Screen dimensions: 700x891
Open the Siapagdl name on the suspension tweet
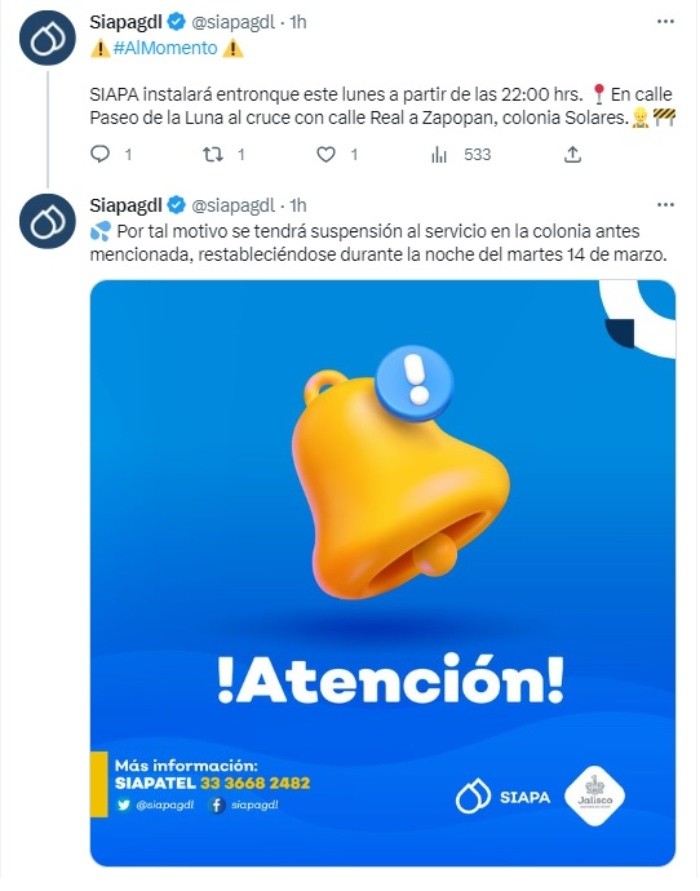click(124, 205)
